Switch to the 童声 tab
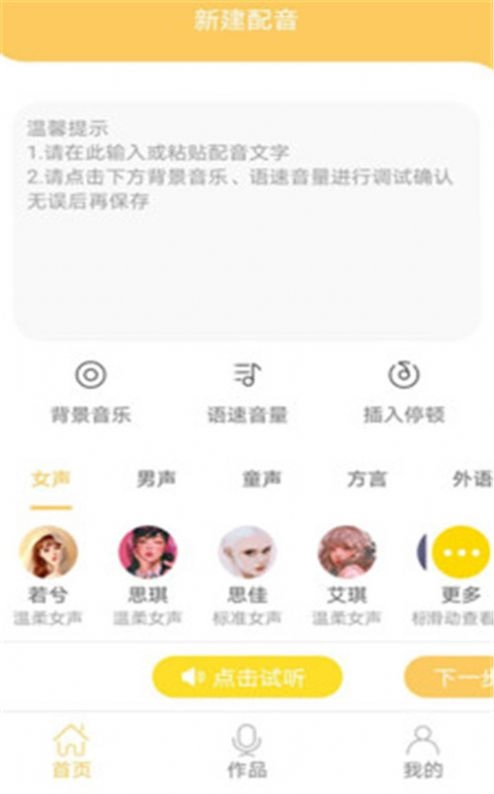This screenshot has height=794, width=494. click(x=261, y=479)
